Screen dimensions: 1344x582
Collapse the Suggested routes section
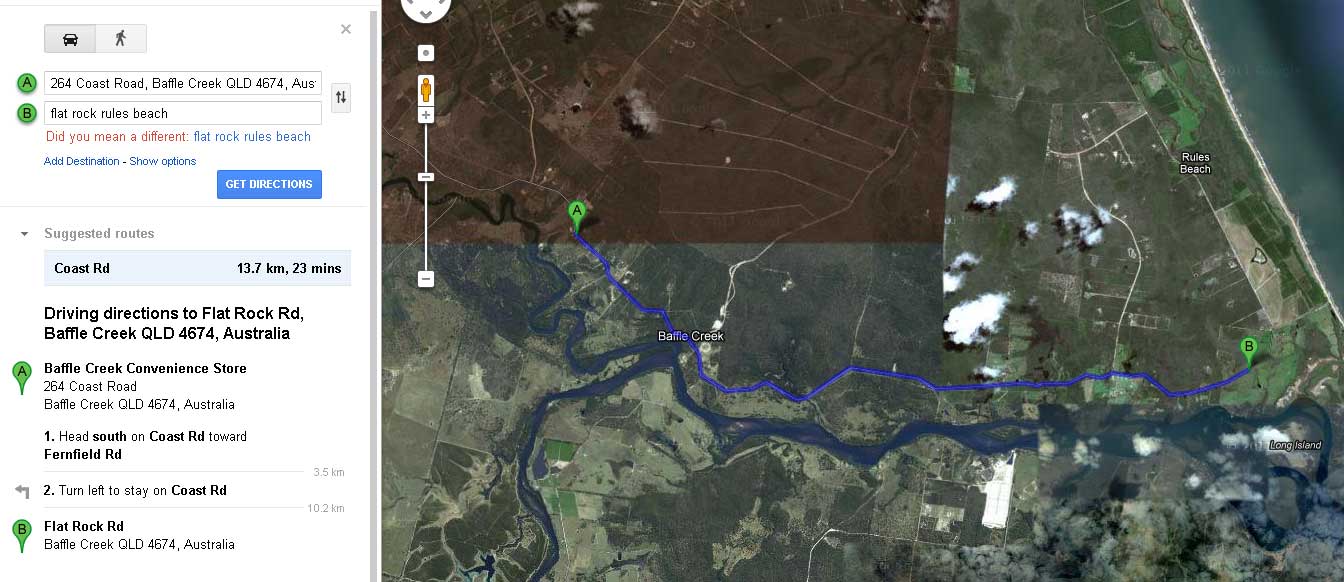[x=24, y=234]
